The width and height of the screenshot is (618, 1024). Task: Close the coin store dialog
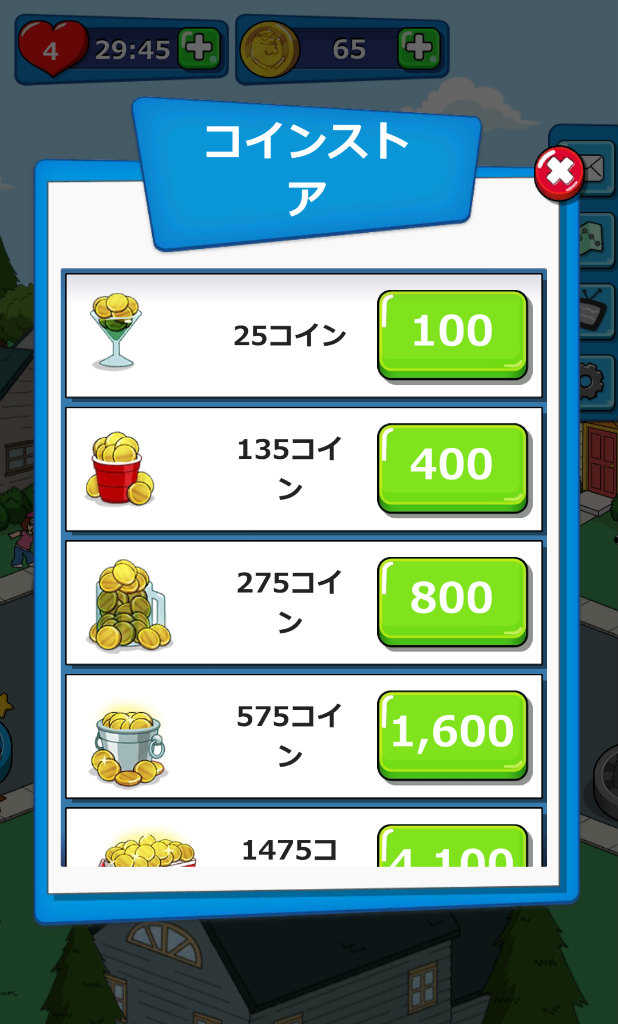[x=559, y=174]
